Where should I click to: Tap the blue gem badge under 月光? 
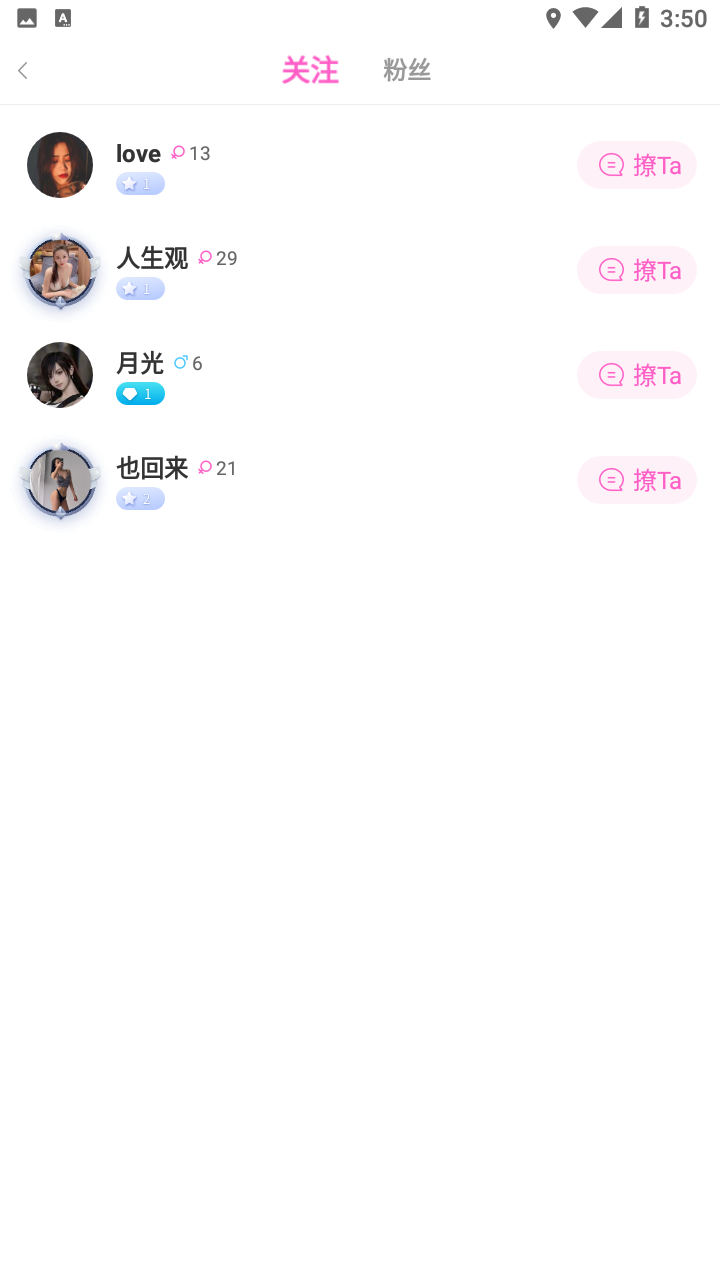click(139, 393)
